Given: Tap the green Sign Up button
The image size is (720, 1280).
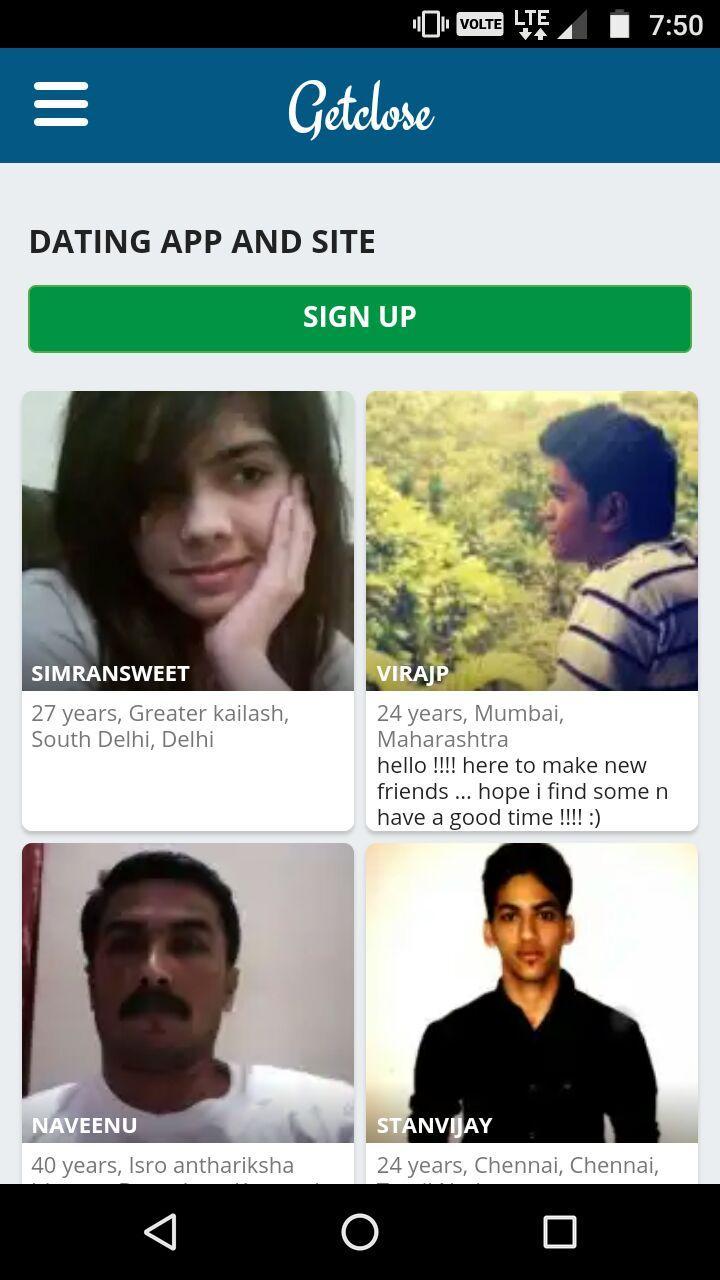Looking at the screenshot, I should [360, 318].
